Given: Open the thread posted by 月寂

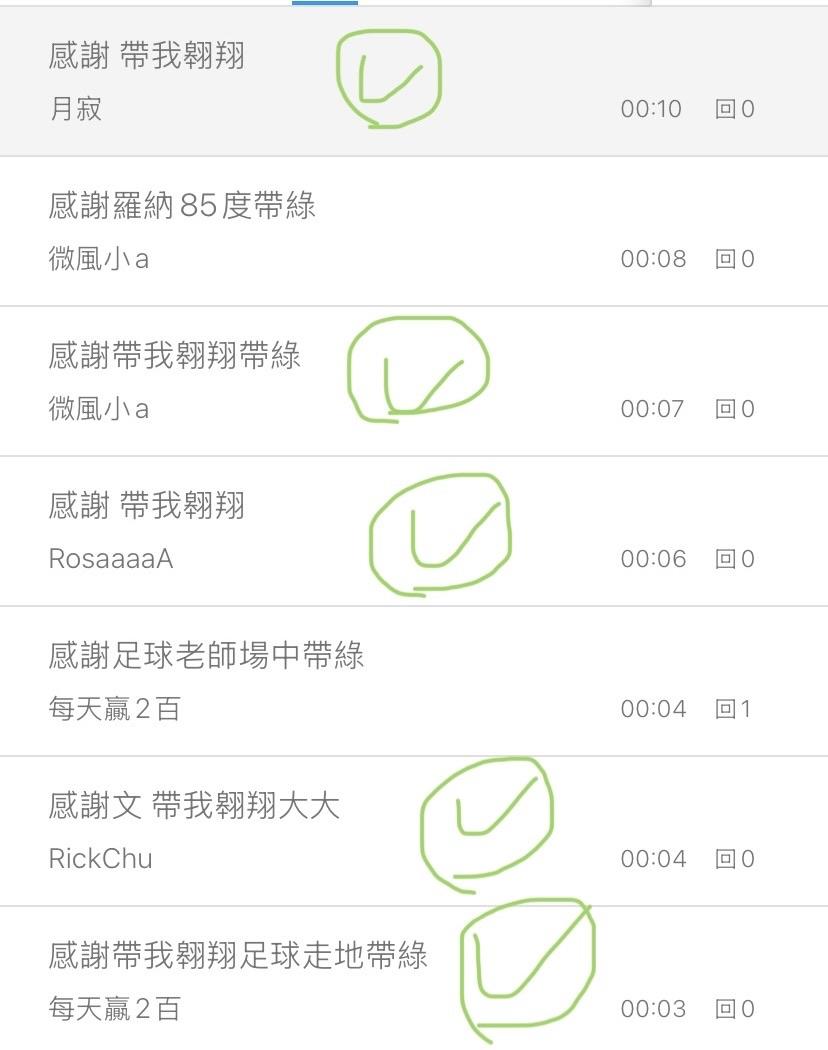Looking at the screenshot, I should tap(147, 56).
